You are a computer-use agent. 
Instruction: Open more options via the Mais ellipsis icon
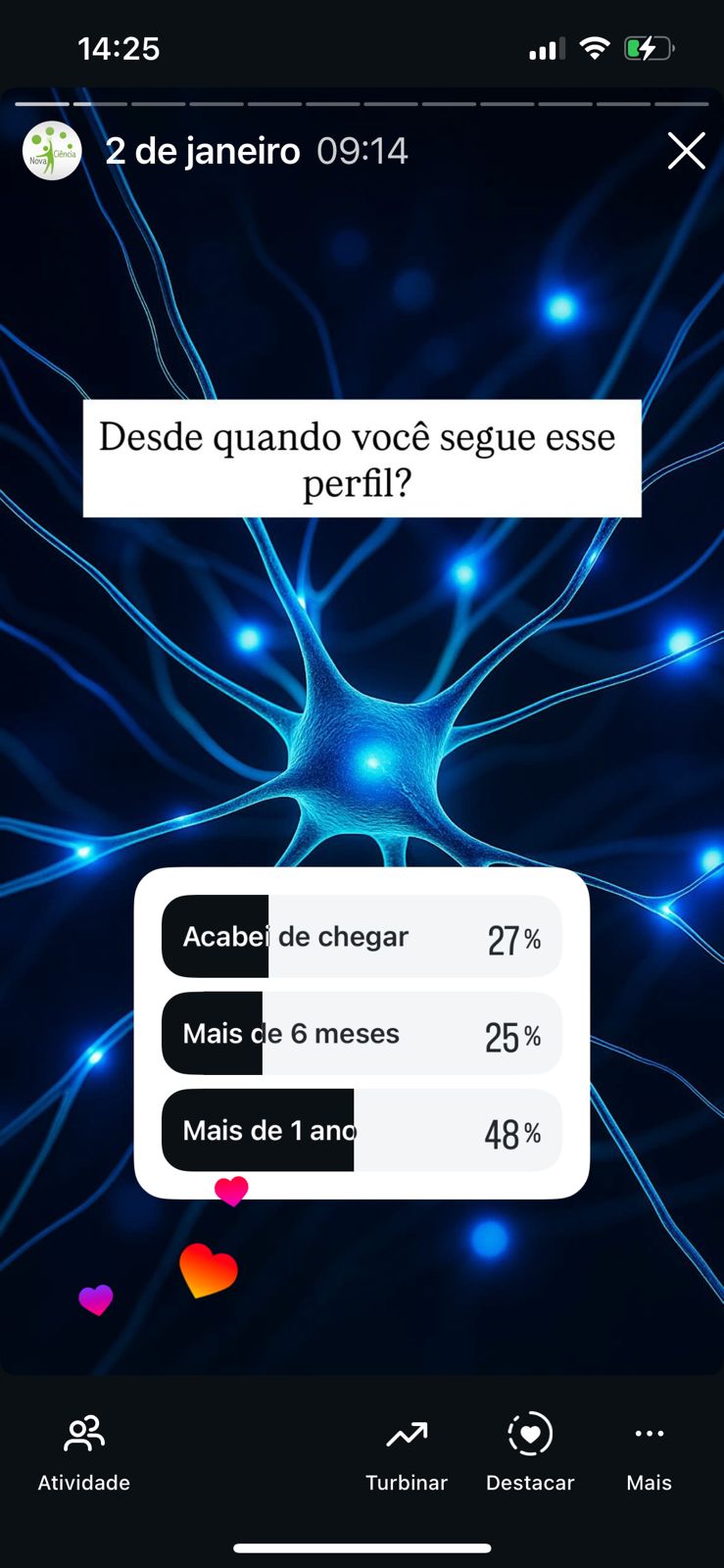click(x=649, y=1433)
